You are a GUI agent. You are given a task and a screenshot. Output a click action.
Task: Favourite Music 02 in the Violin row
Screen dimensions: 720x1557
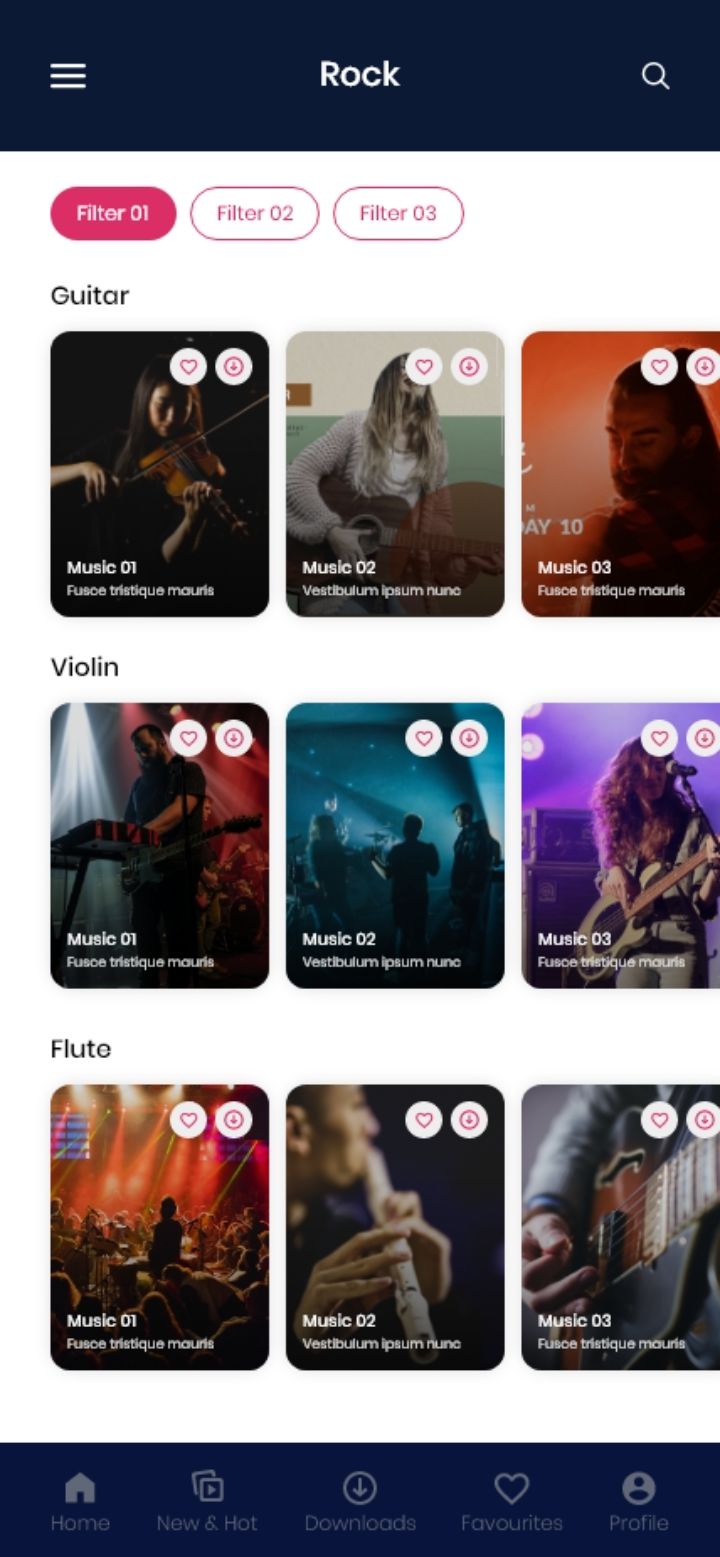pos(424,739)
